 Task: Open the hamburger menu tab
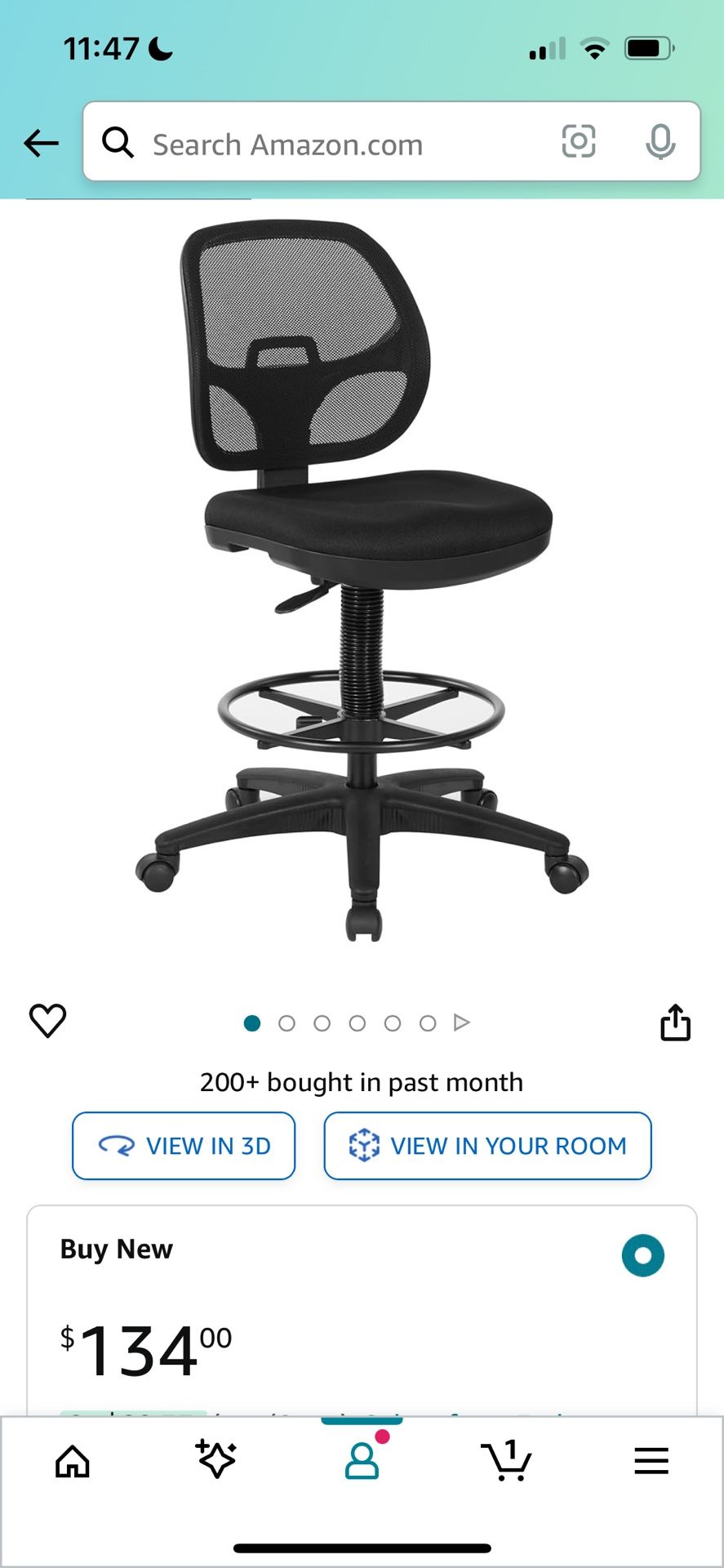click(x=651, y=1461)
